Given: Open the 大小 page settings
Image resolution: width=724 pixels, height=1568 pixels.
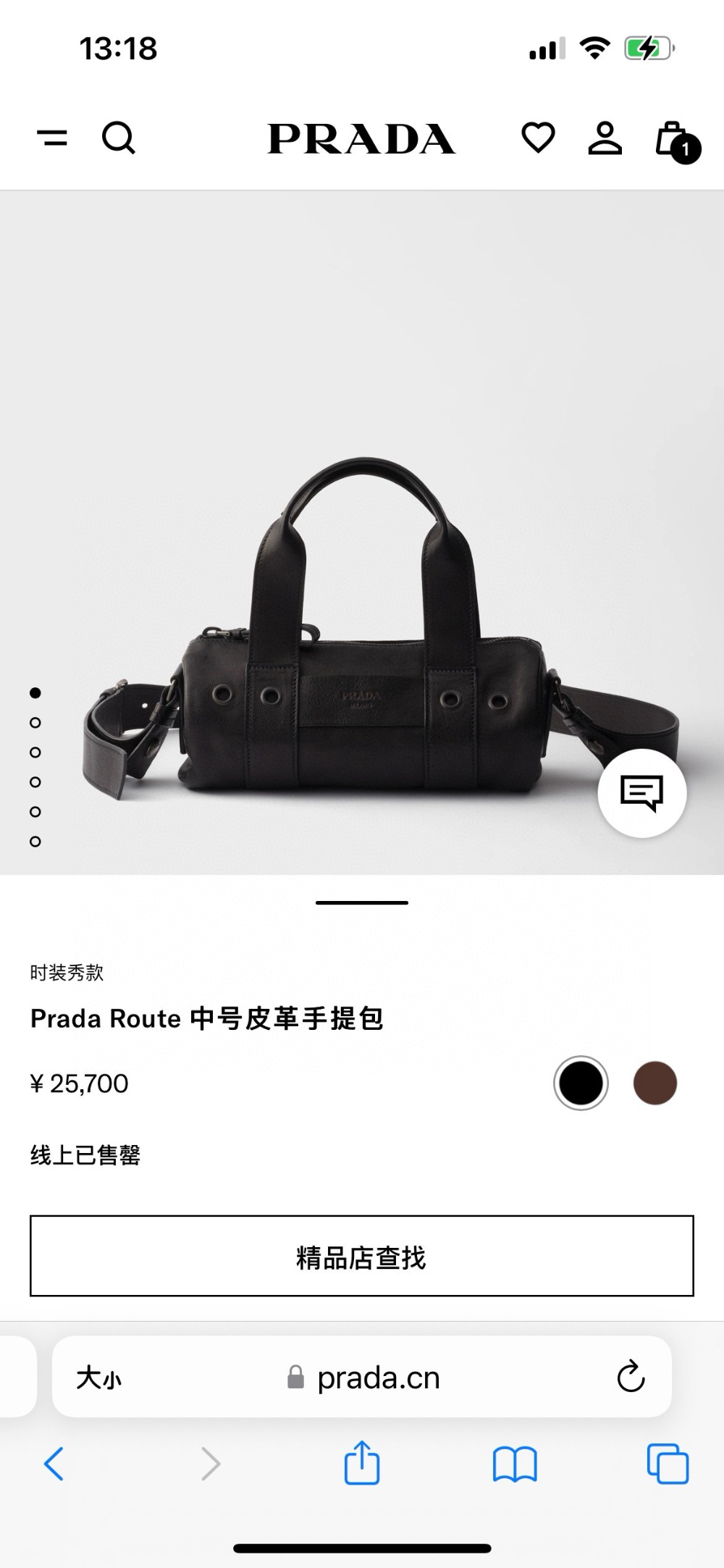Looking at the screenshot, I should [x=99, y=1378].
